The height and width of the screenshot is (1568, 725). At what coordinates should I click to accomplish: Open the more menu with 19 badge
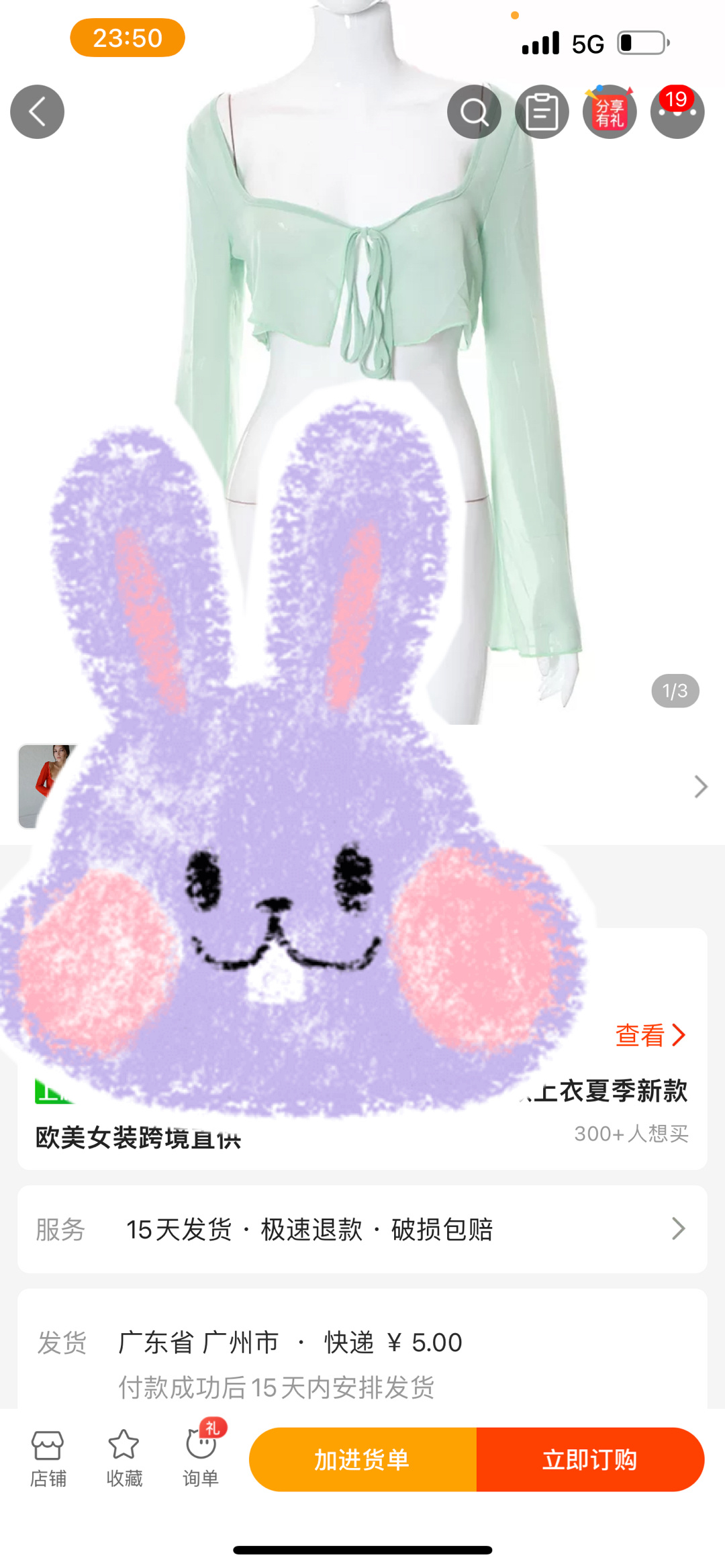tap(677, 111)
